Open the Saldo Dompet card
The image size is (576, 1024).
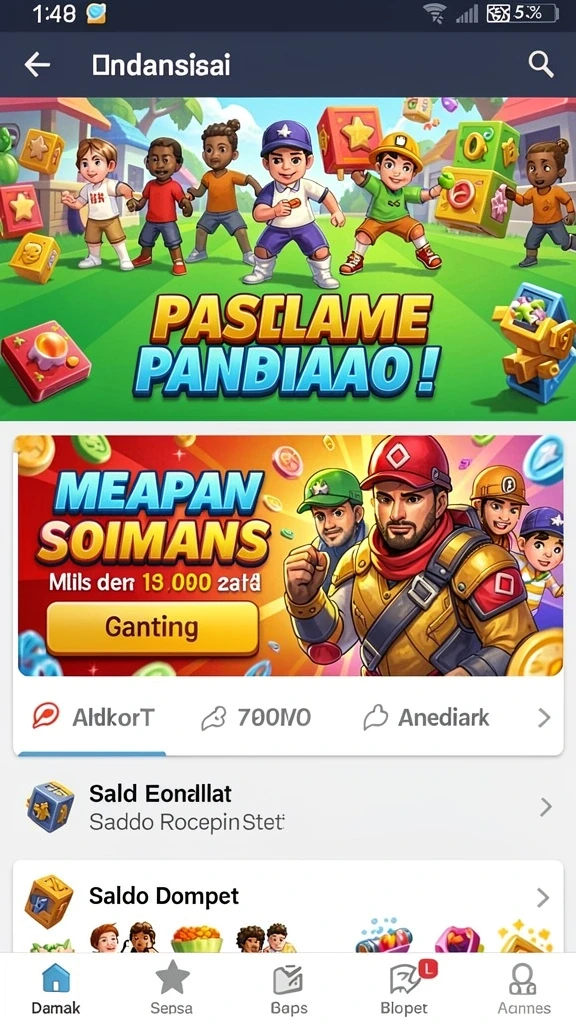288,906
